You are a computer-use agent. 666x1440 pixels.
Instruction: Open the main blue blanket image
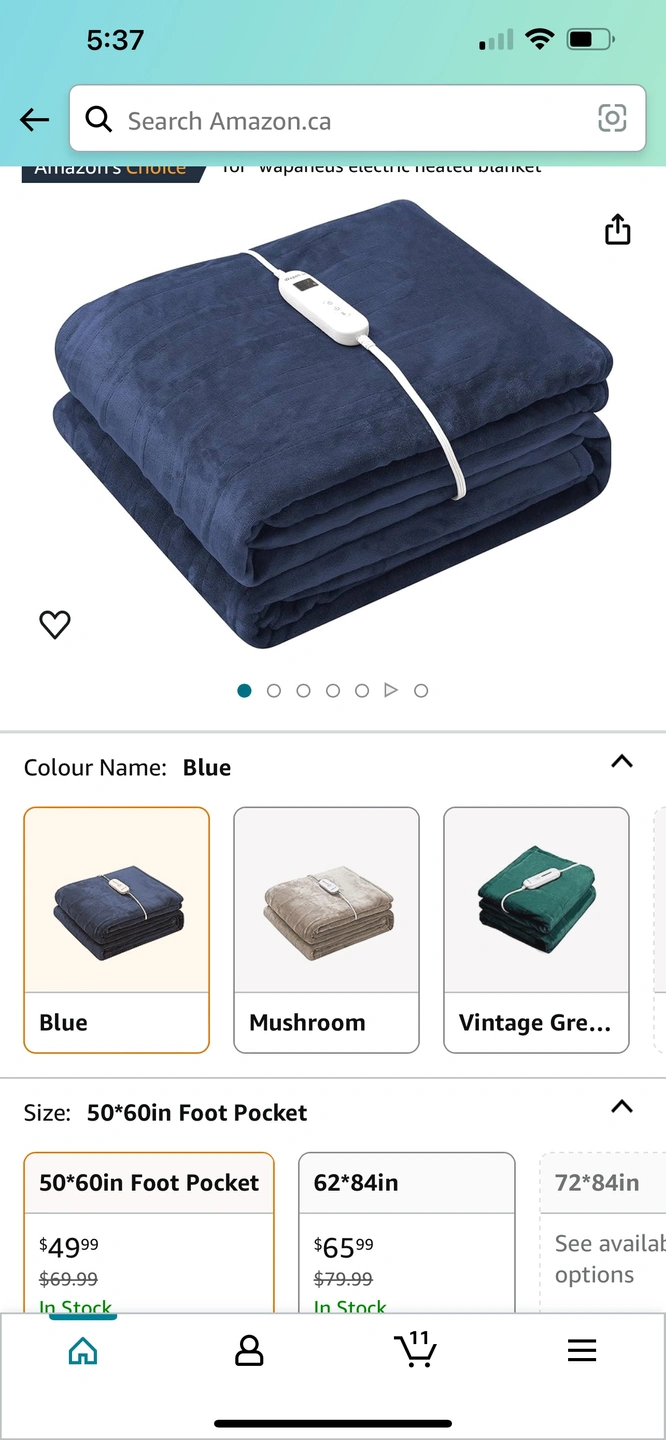333,420
